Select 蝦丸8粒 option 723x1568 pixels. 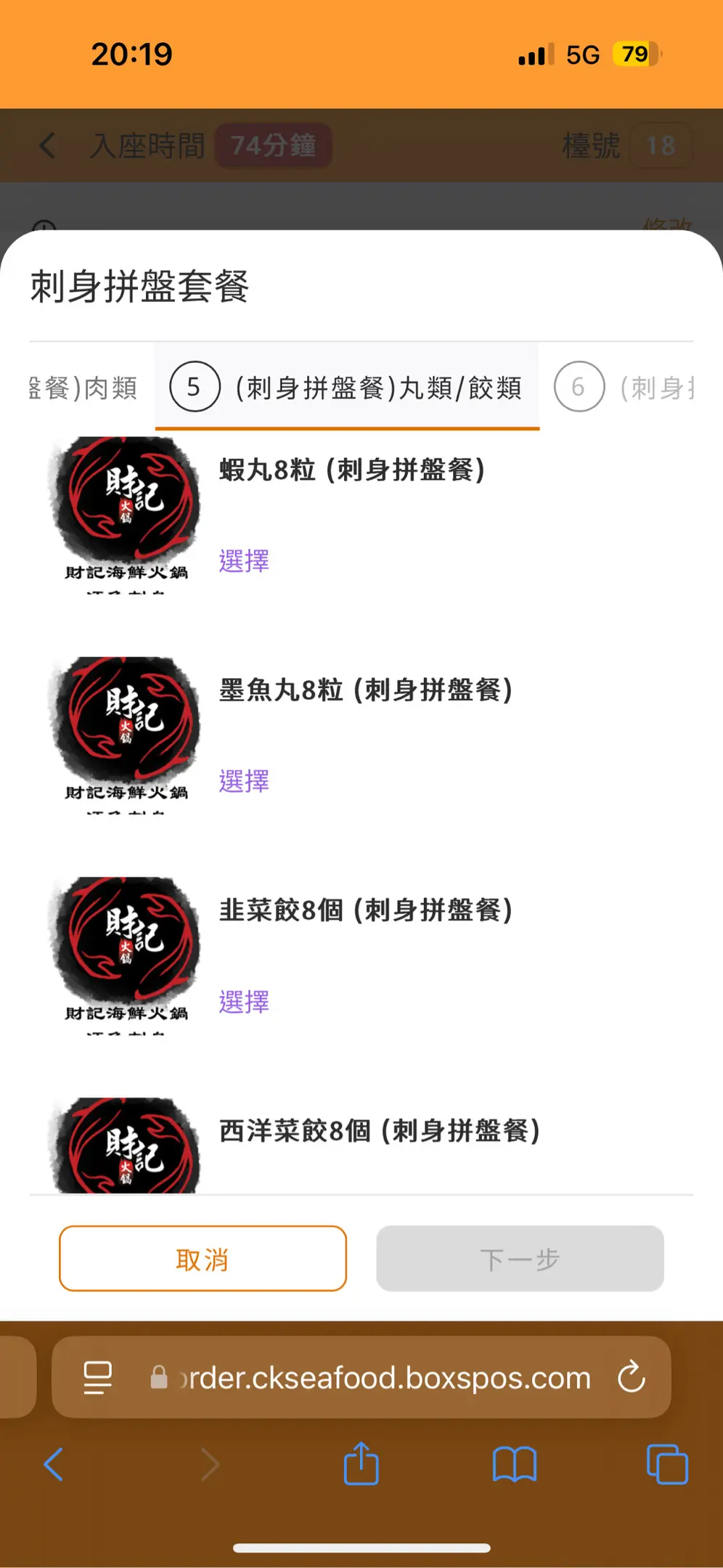244,561
